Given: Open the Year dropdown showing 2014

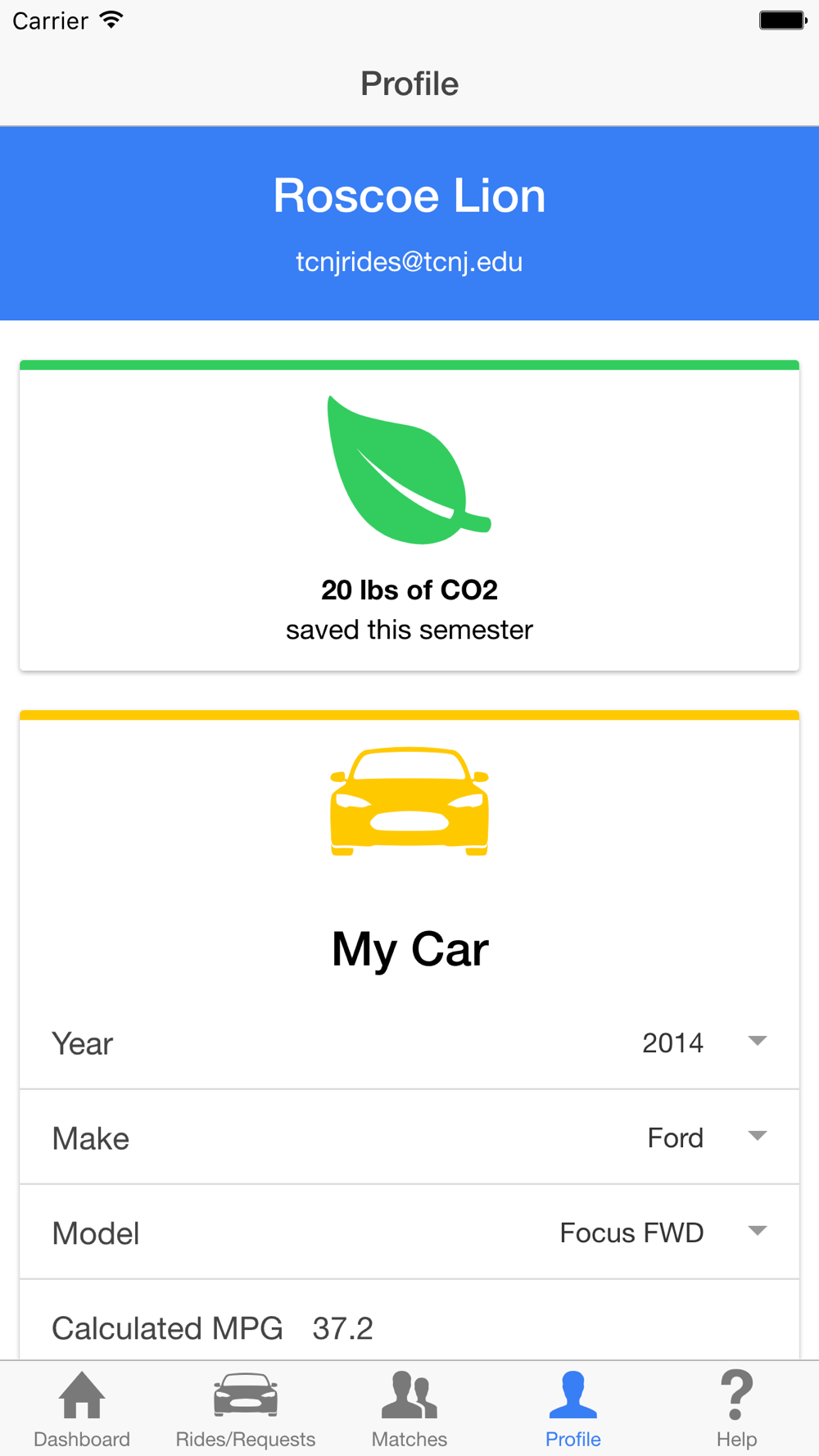Looking at the screenshot, I should pyautogui.click(x=703, y=1042).
